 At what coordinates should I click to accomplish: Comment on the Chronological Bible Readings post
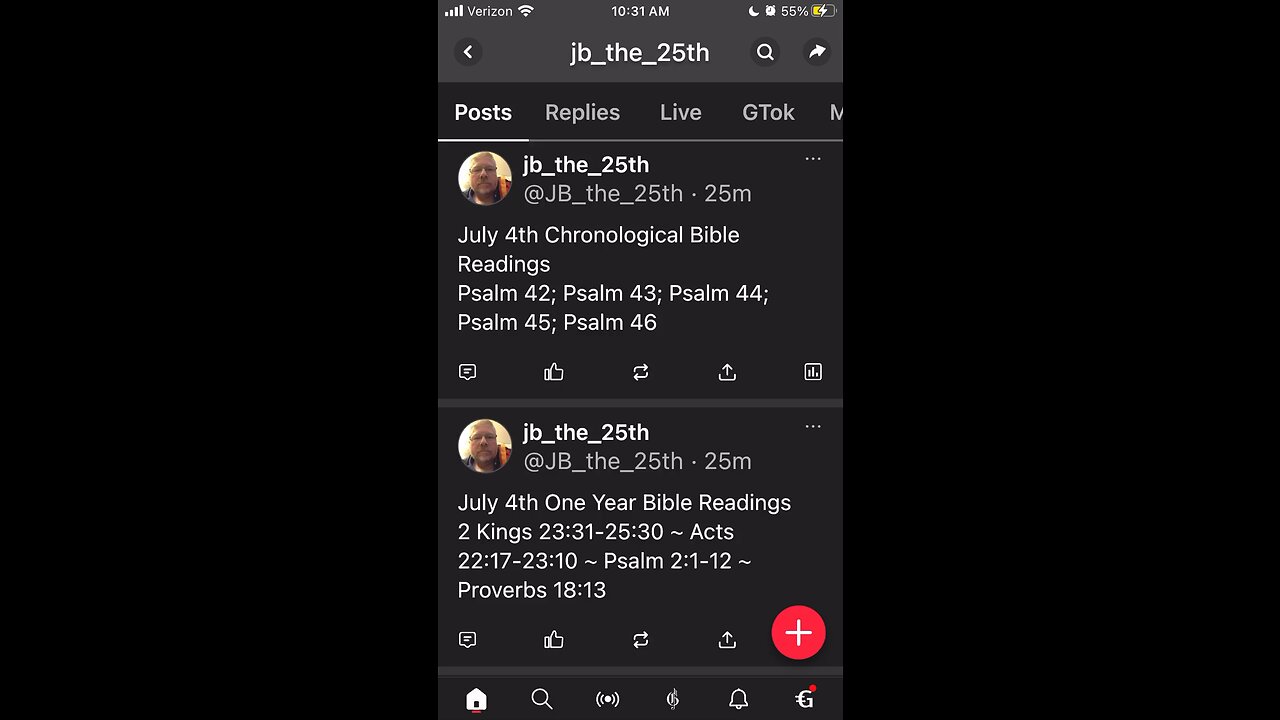[467, 372]
